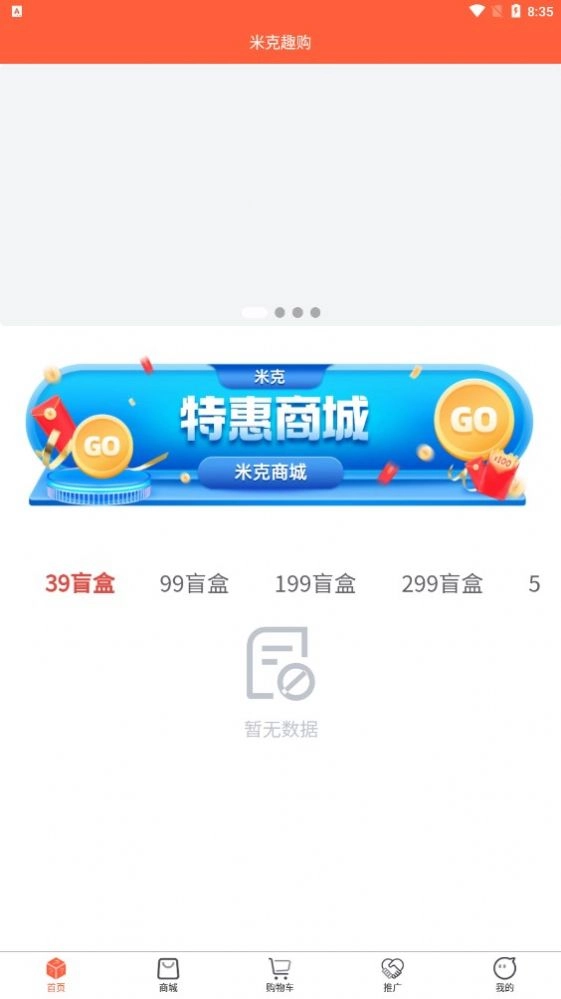Switch to the 299盲盒 tab
Screen dimensions: 561x999
tap(442, 584)
